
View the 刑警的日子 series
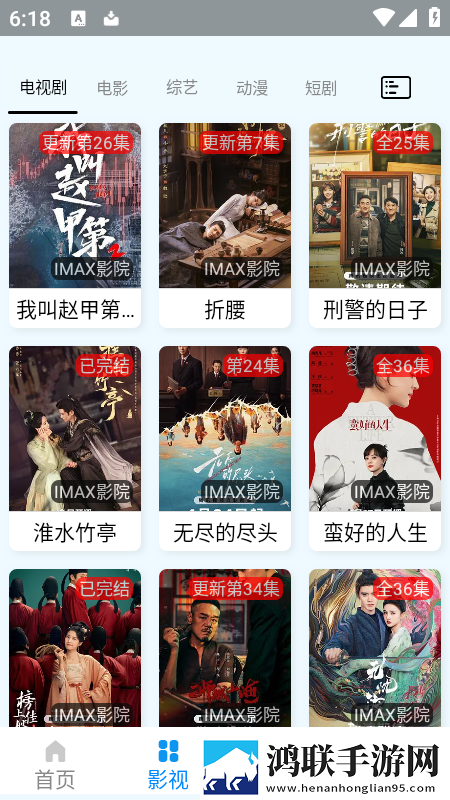click(x=375, y=226)
